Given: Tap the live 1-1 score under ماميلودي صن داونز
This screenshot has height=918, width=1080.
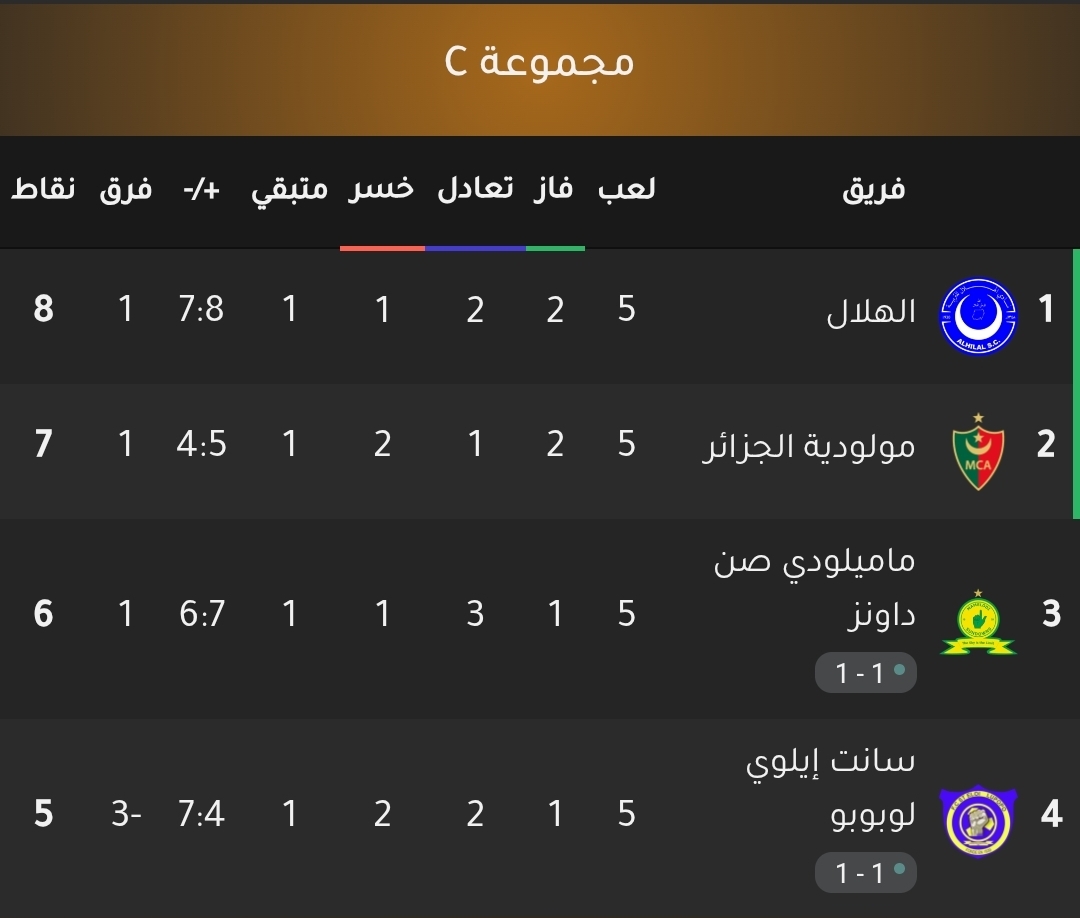Looking at the screenshot, I should tap(865, 673).
